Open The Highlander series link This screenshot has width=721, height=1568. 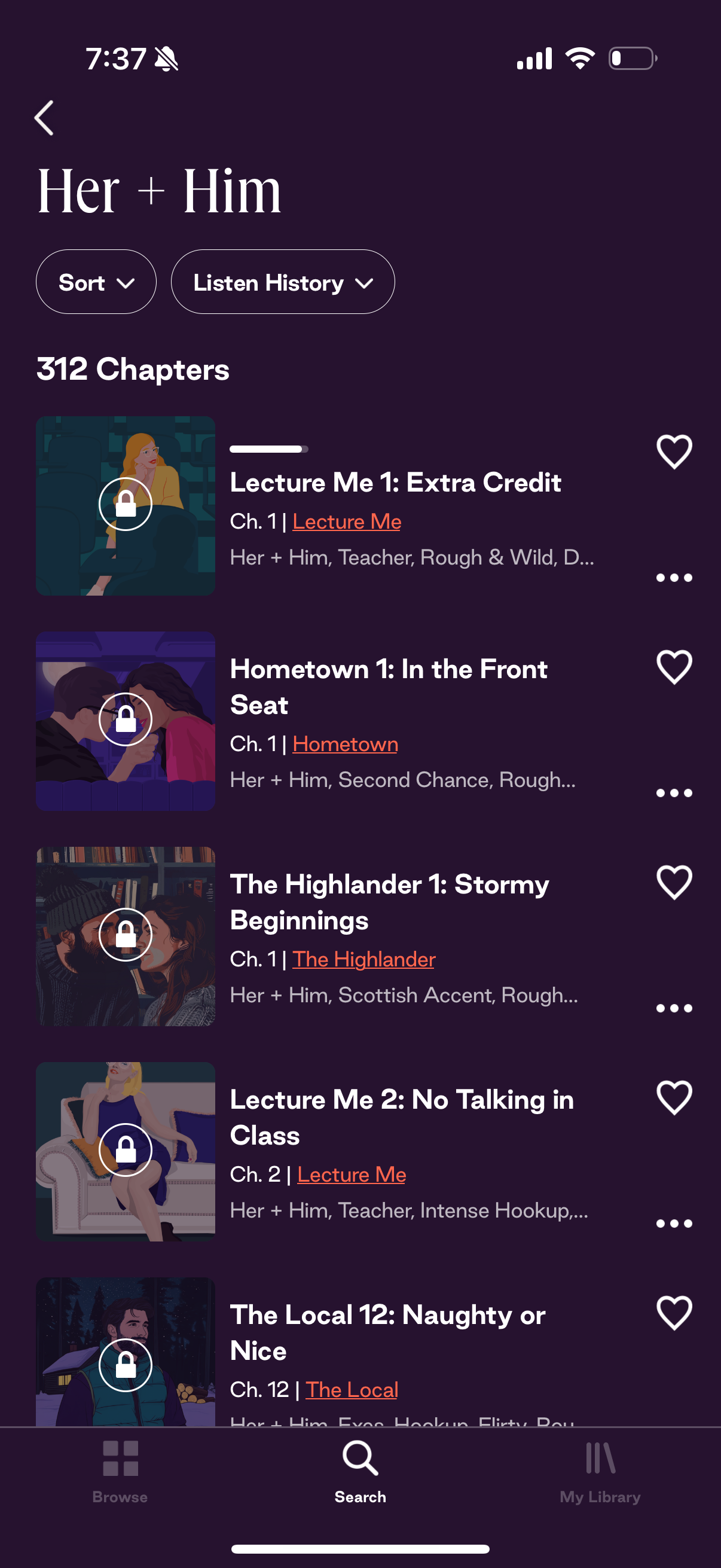(x=363, y=959)
